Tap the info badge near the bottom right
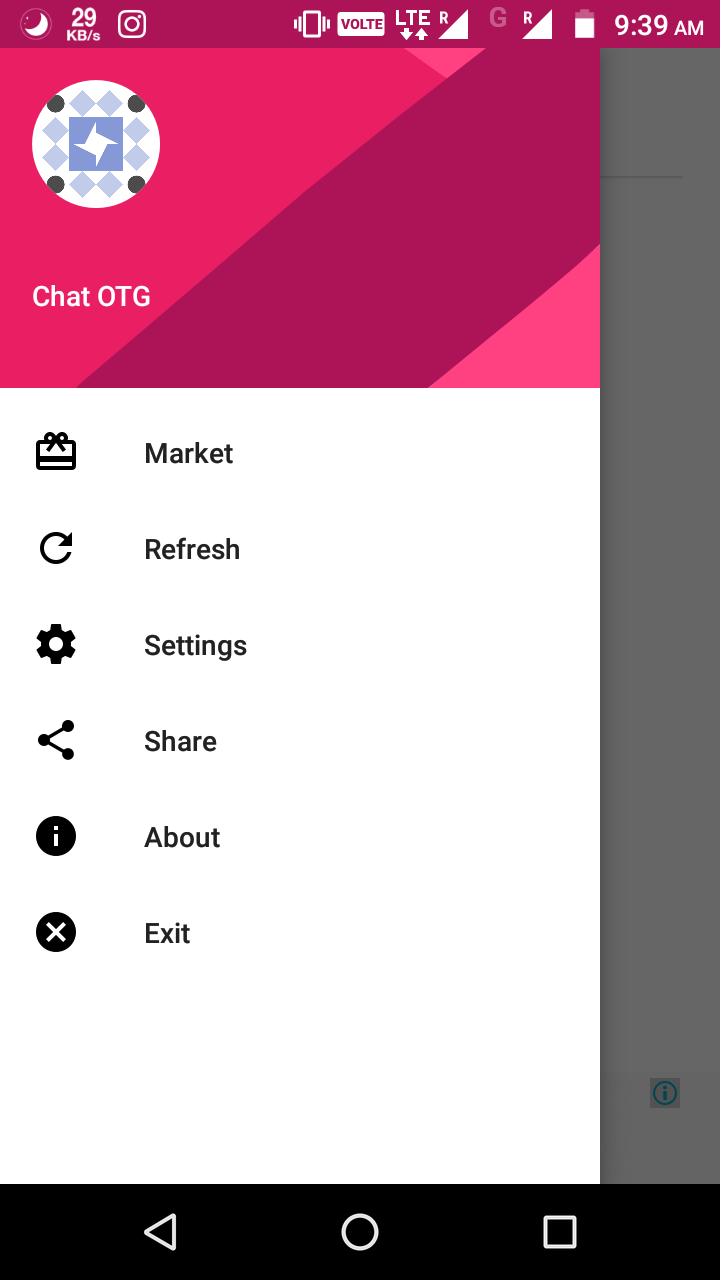The width and height of the screenshot is (720, 1280). pyautogui.click(x=664, y=1092)
